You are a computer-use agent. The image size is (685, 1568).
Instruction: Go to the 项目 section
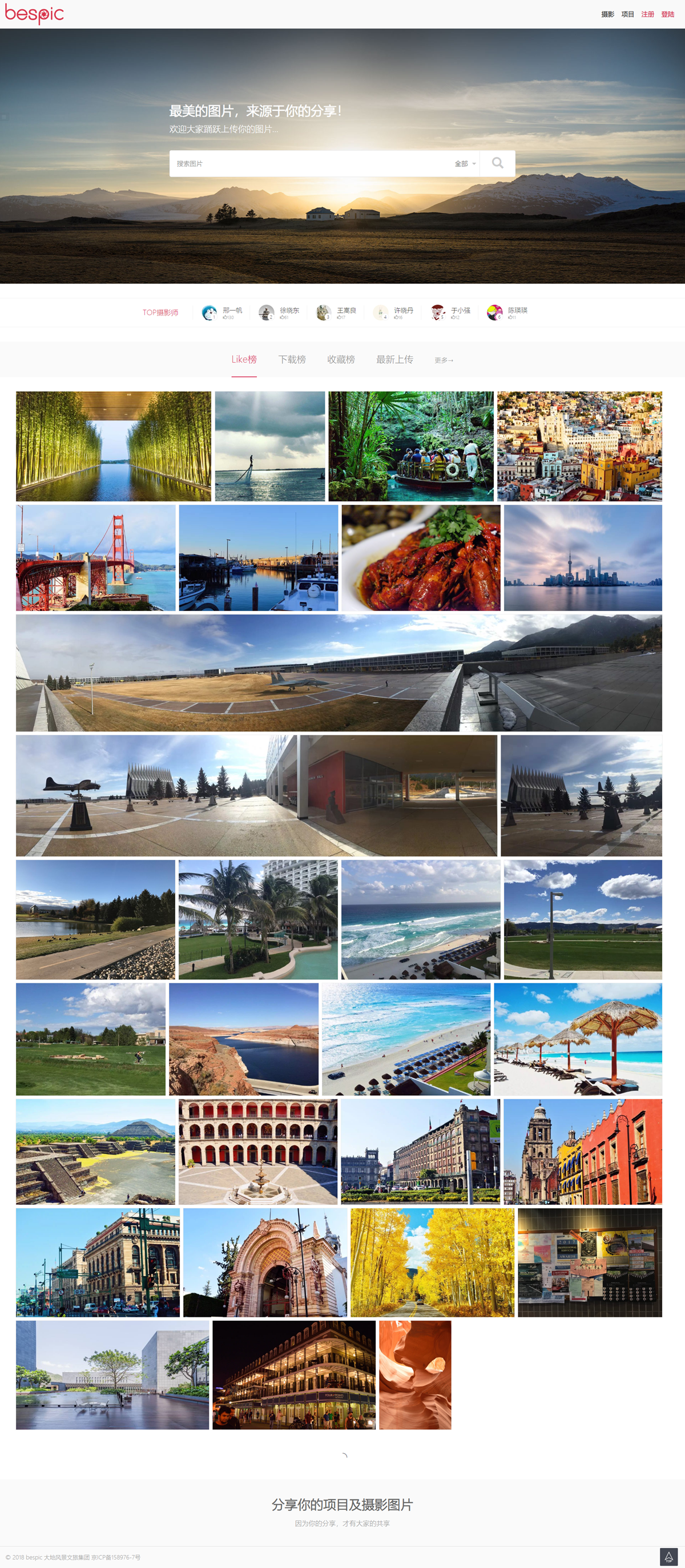(627, 14)
